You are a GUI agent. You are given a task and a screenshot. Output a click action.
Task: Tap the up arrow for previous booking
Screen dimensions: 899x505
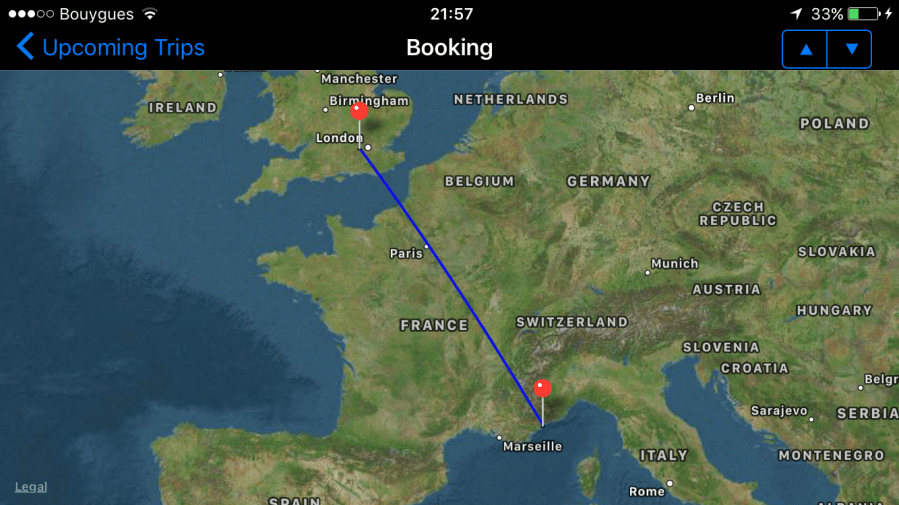click(805, 49)
